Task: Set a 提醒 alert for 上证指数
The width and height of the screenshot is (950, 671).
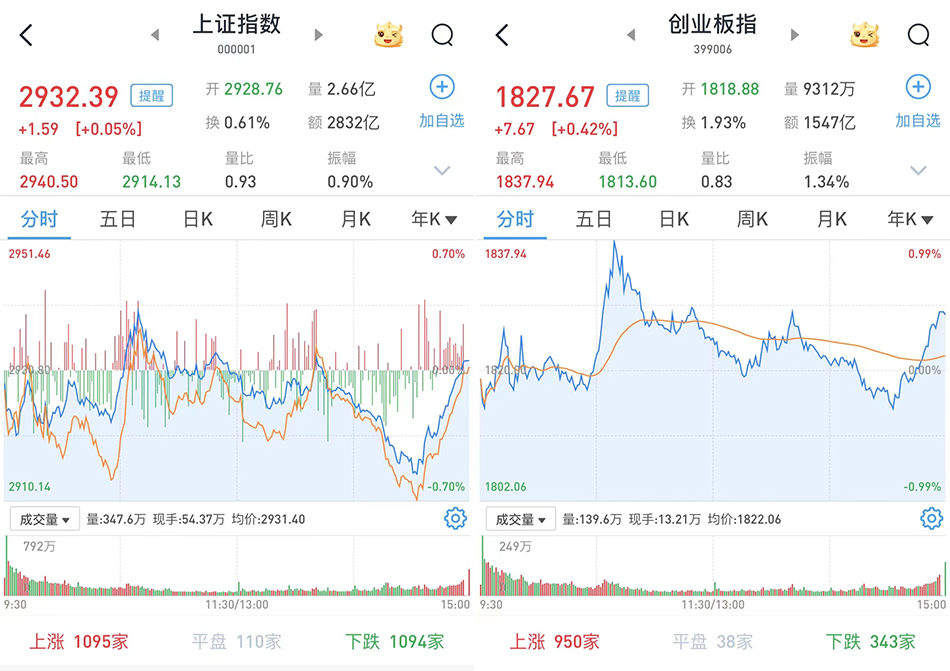Action: click(x=152, y=96)
